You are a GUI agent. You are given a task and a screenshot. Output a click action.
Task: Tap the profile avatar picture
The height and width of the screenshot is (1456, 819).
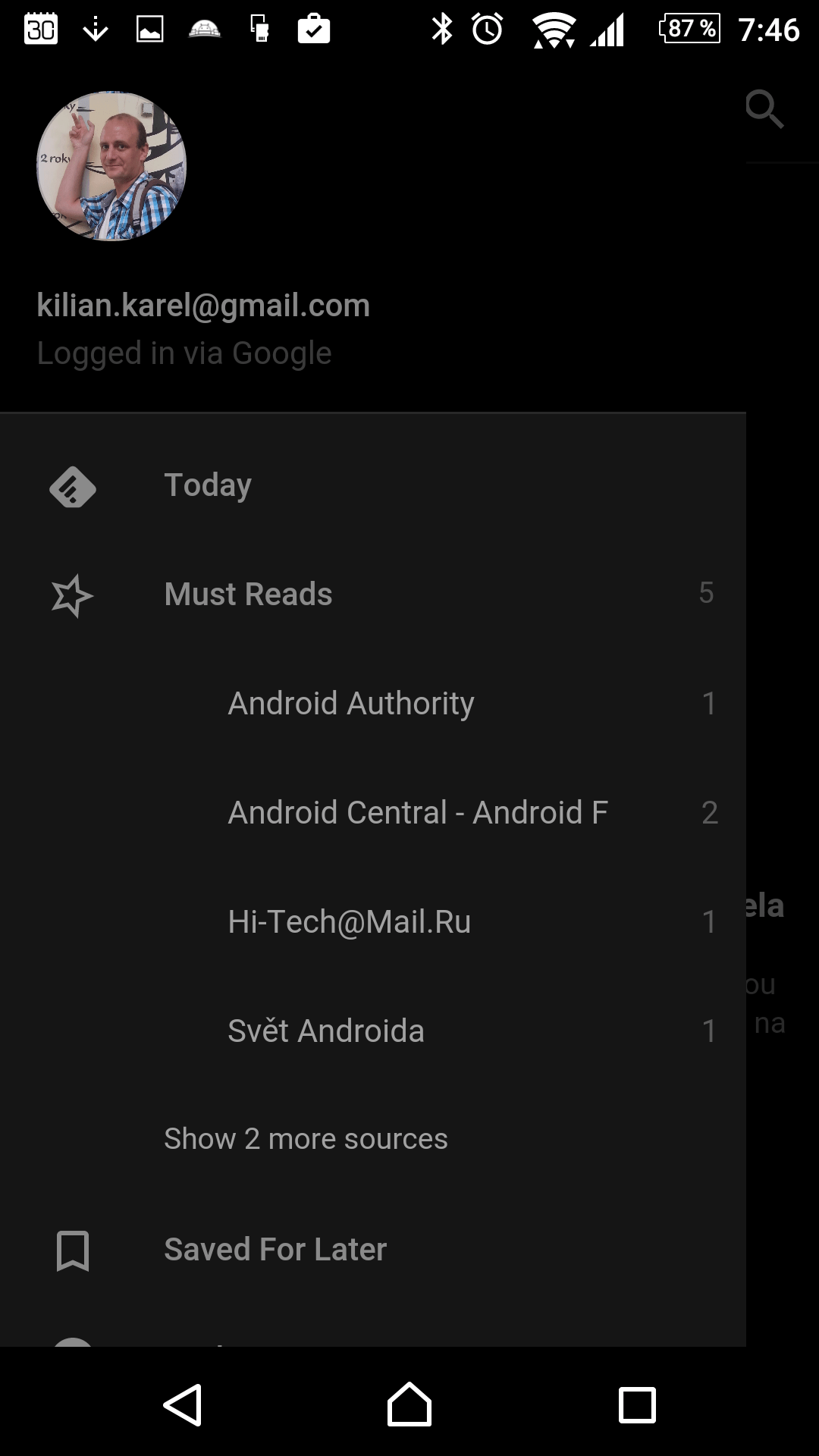tap(111, 166)
